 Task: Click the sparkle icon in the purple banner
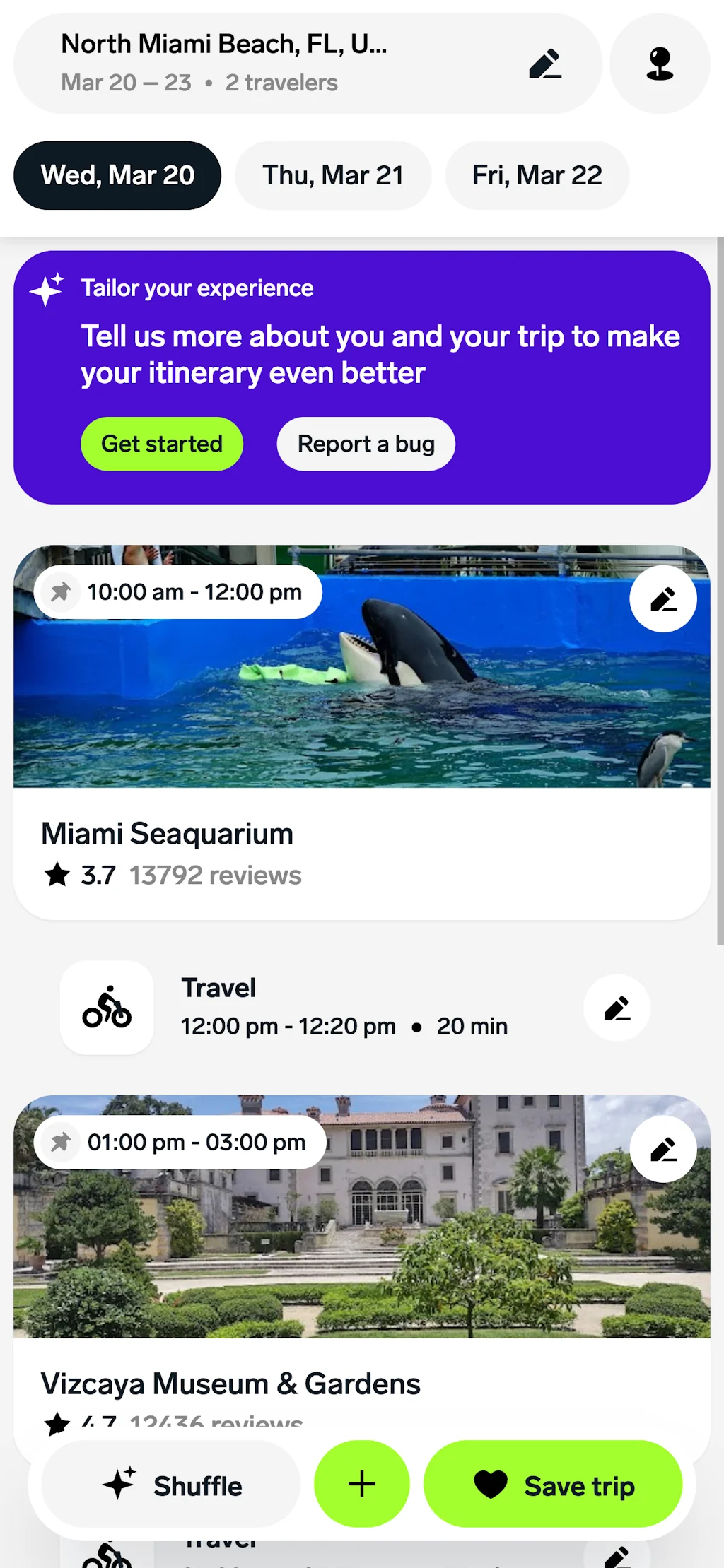[x=46, y=290]
